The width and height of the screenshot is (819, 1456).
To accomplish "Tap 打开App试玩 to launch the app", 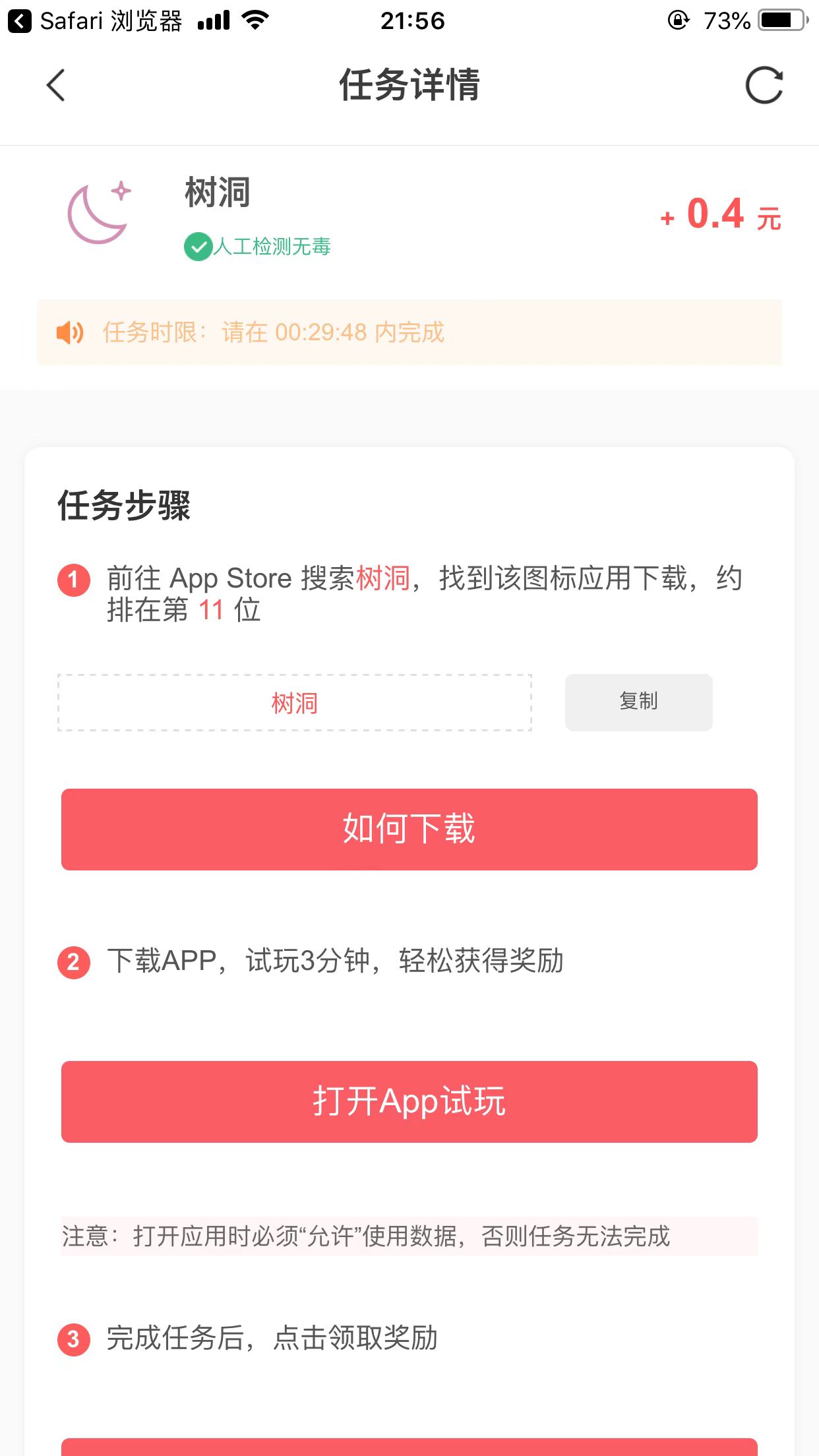I will [x=409, y=1101].
